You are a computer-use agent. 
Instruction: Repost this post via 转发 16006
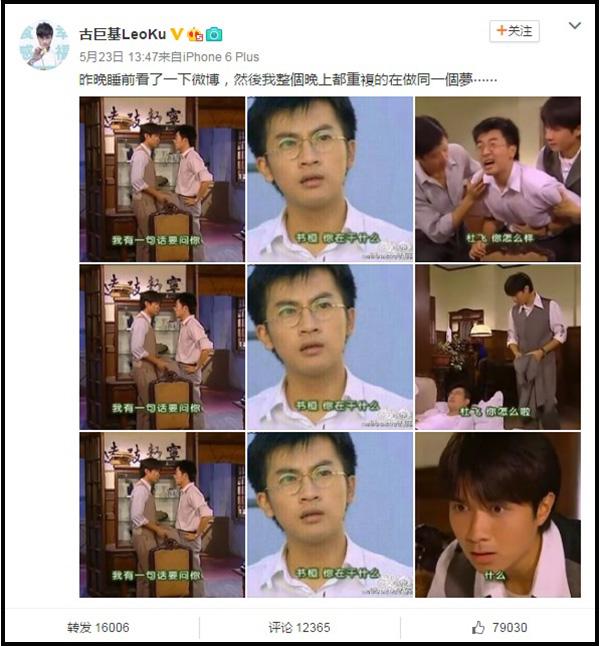[x=98, y=627]
